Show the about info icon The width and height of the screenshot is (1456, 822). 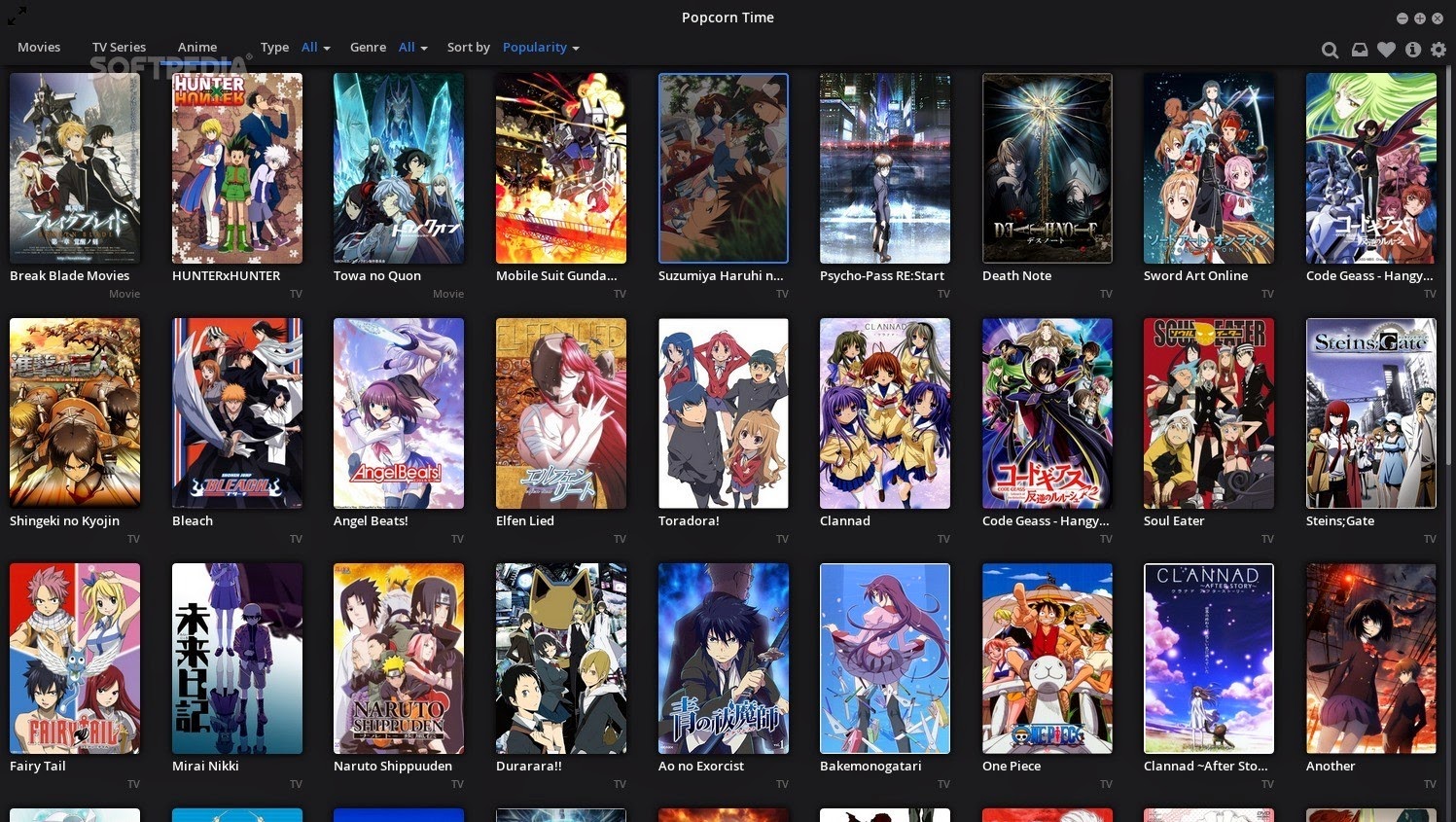[x=1413, y=50]
